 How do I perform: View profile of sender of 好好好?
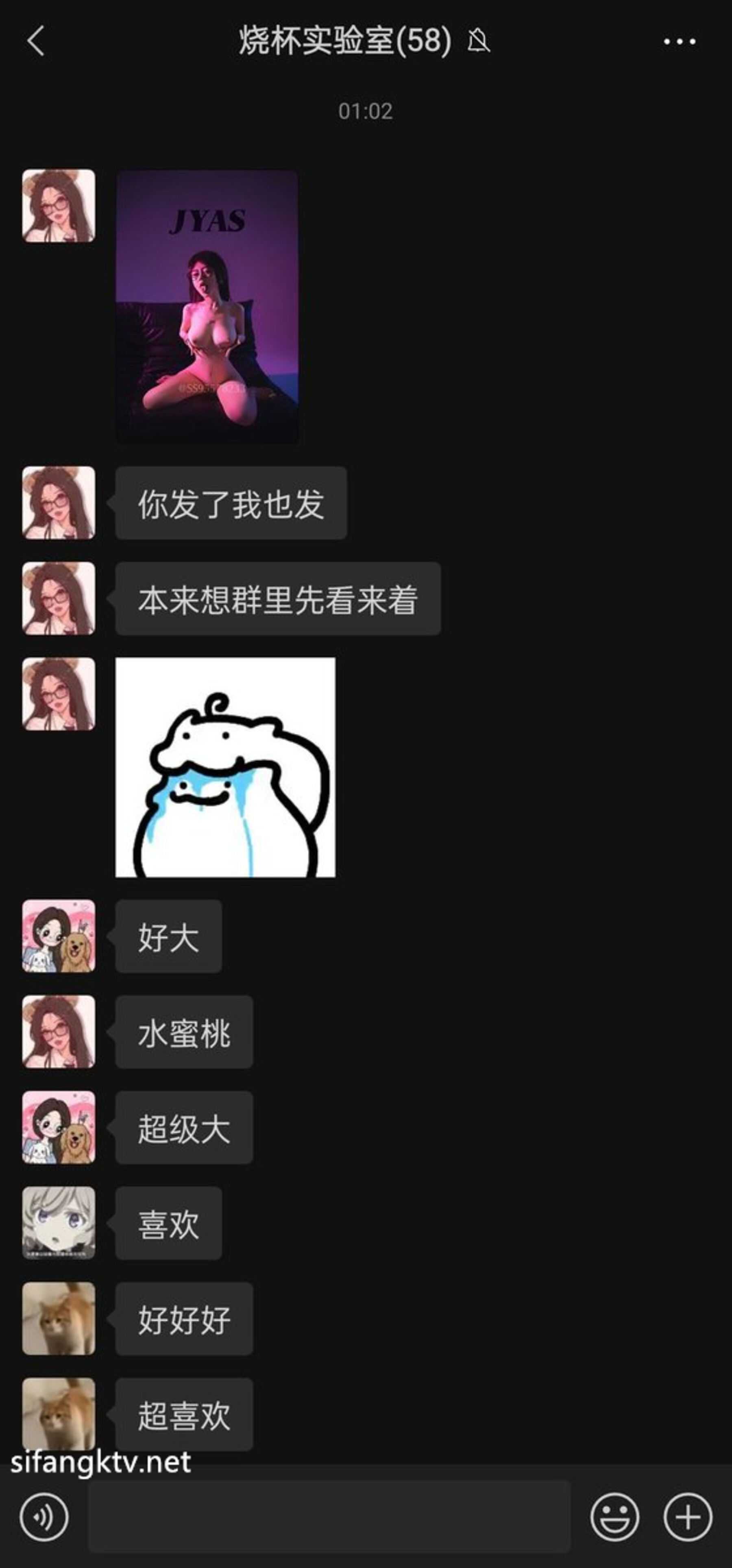[x=59, y=1318]
